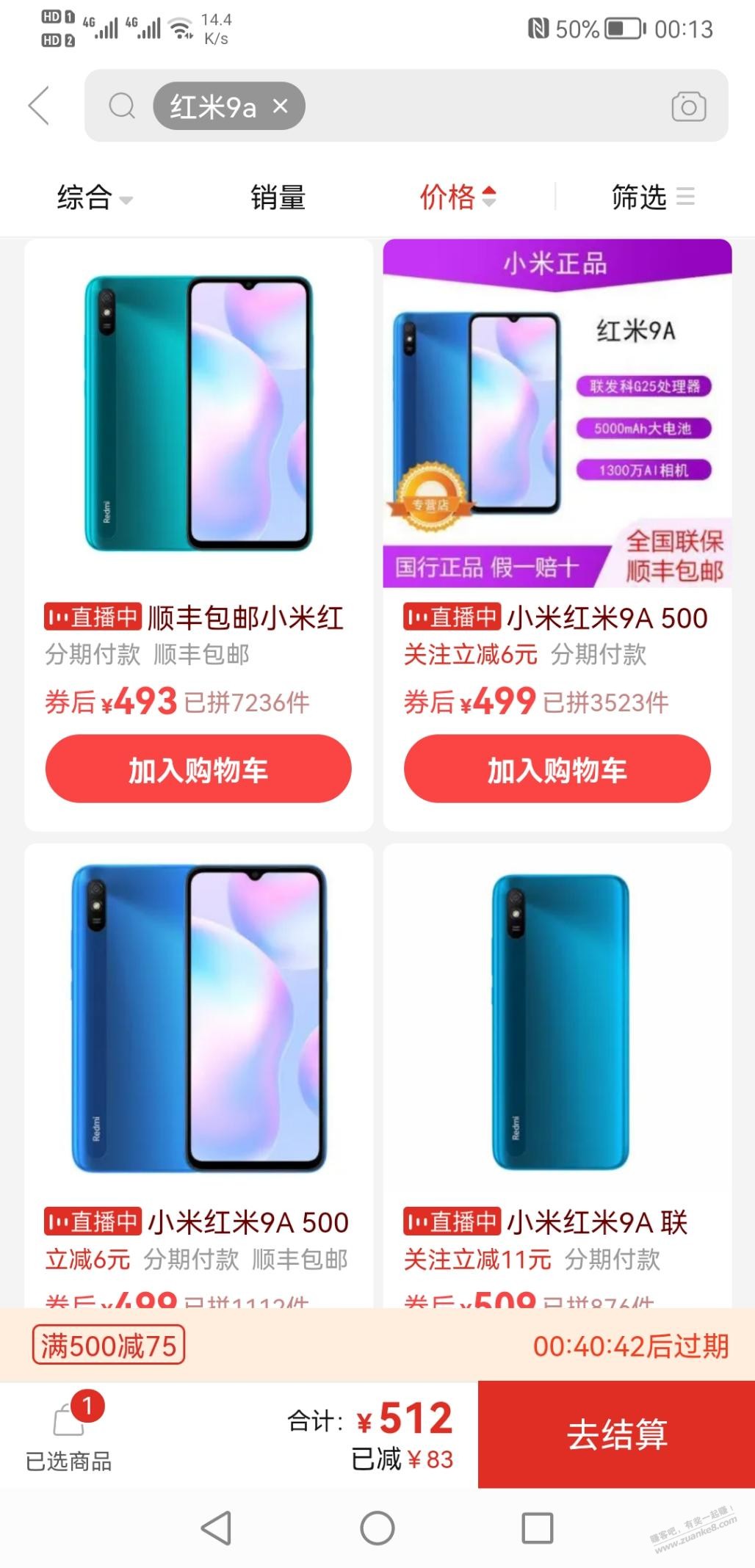This screenshot has height=1568, width=755.
Task: Tap 去结算 to check out
Action: coord(616,1434)
